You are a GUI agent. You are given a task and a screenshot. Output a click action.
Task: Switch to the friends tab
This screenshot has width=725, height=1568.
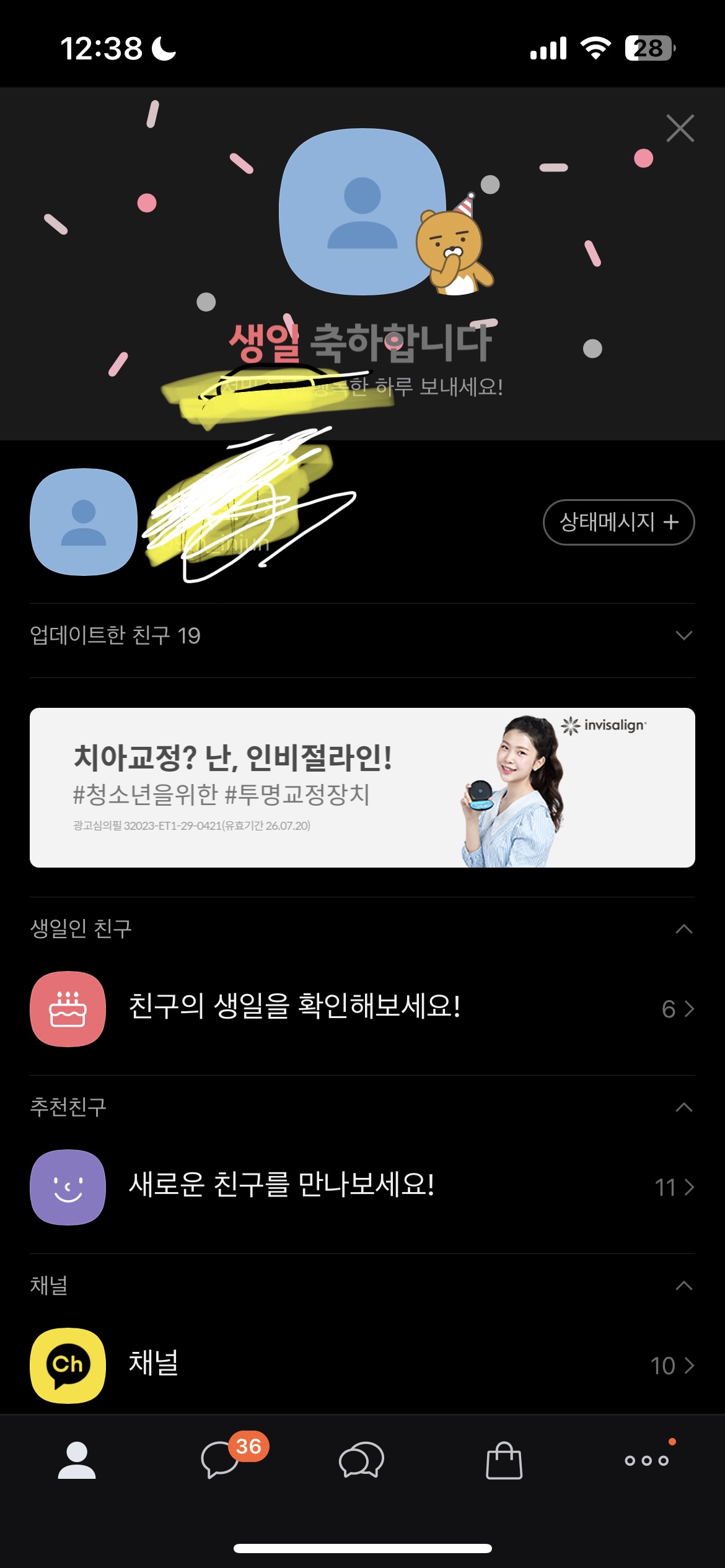tap(77, 1460)
